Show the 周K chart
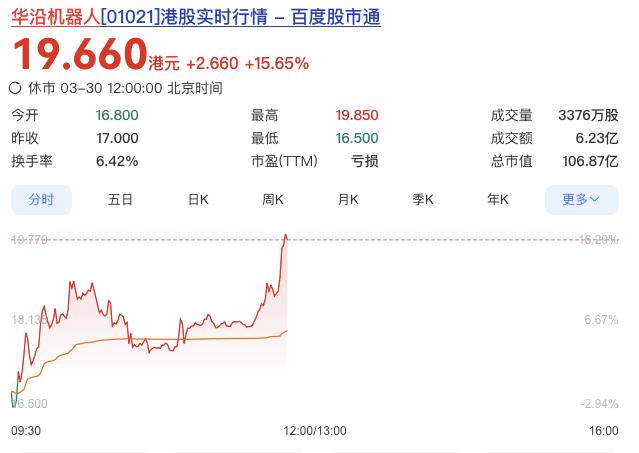Viewport: 639px width, 453px height. pos(273,199)
